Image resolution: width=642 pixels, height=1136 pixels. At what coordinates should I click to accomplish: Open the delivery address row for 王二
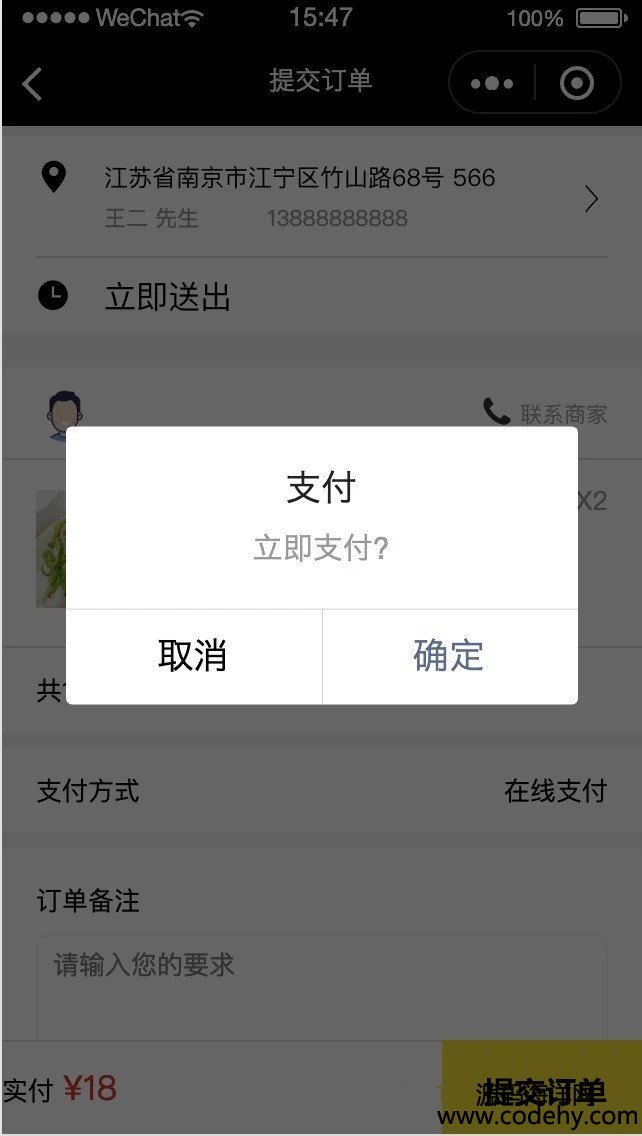tap(320, 196)
